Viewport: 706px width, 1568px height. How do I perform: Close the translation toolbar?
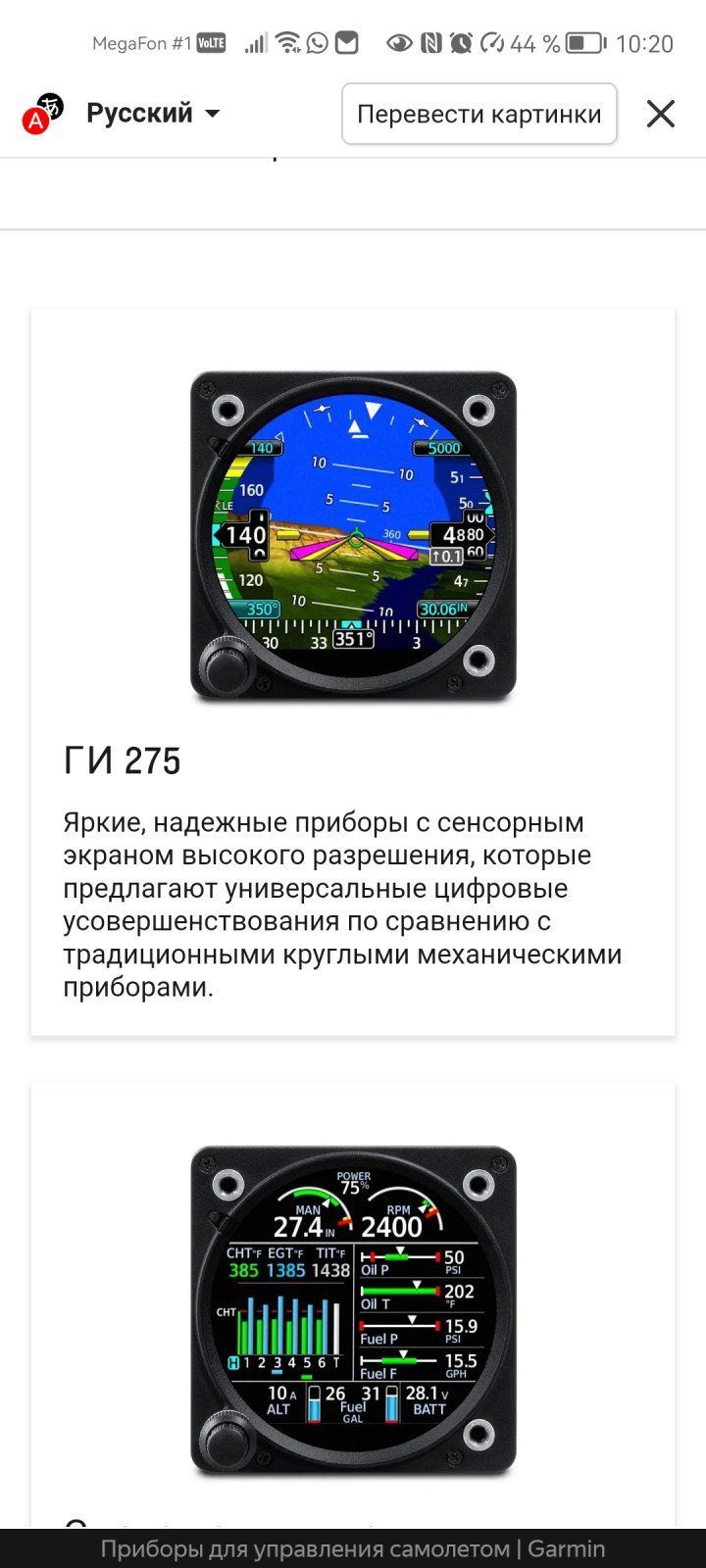(x=660, y=115)
